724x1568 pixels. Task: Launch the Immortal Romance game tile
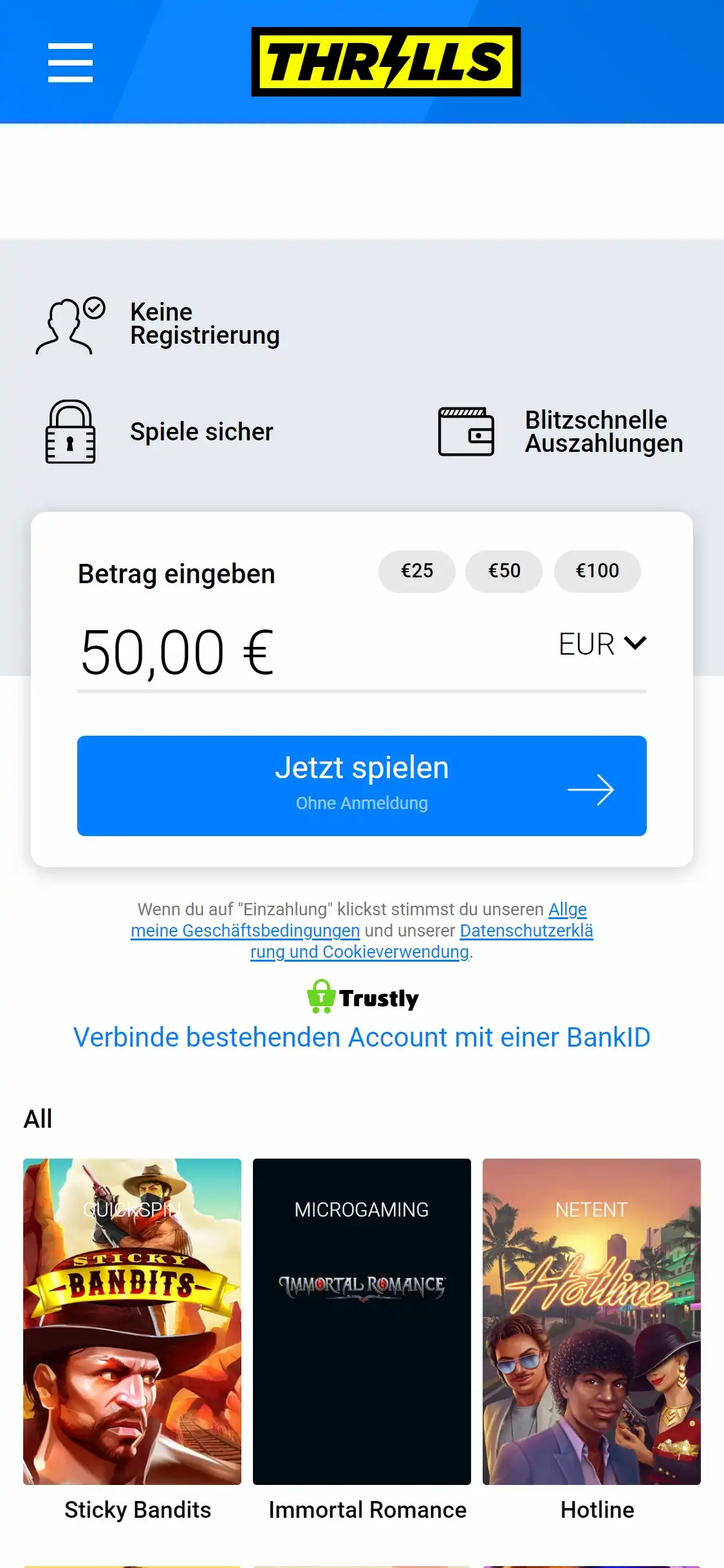[362, 1321]
